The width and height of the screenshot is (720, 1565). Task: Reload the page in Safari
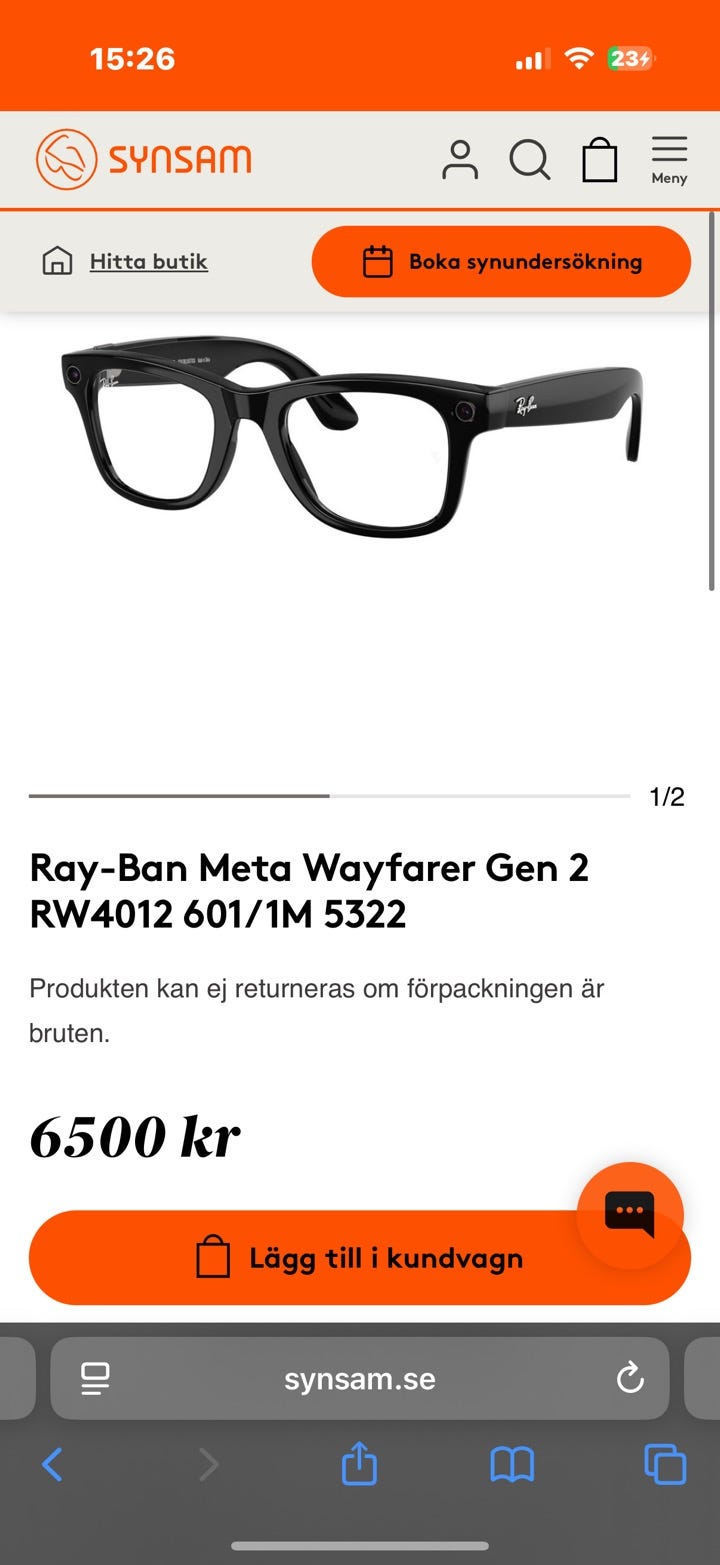click(x=628, y=1377)
